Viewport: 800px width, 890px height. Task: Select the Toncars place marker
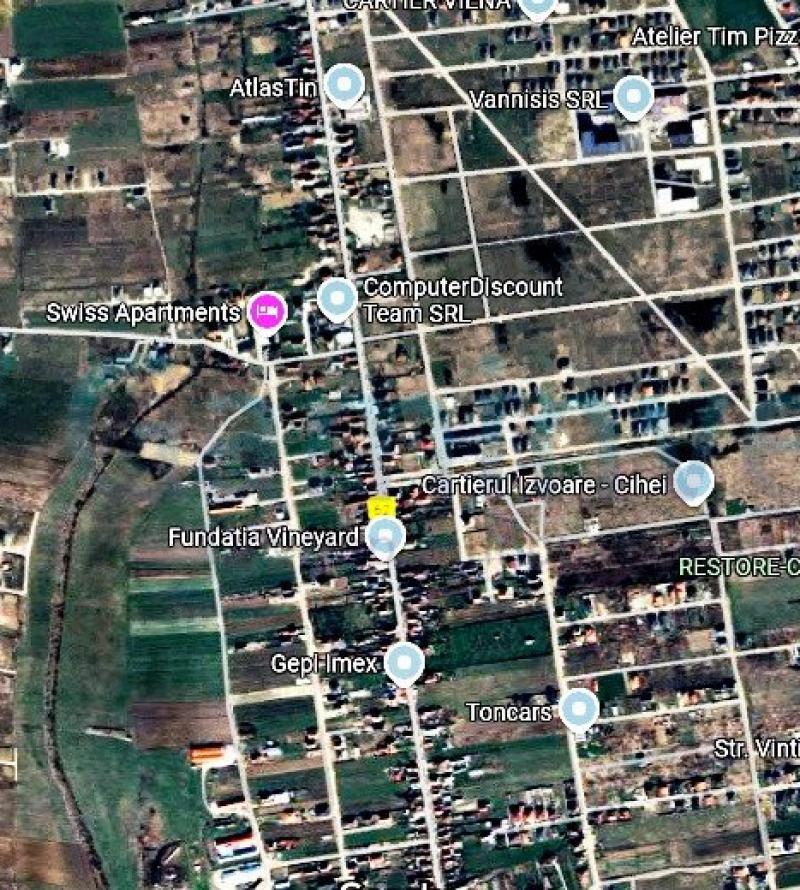(578, 710)
